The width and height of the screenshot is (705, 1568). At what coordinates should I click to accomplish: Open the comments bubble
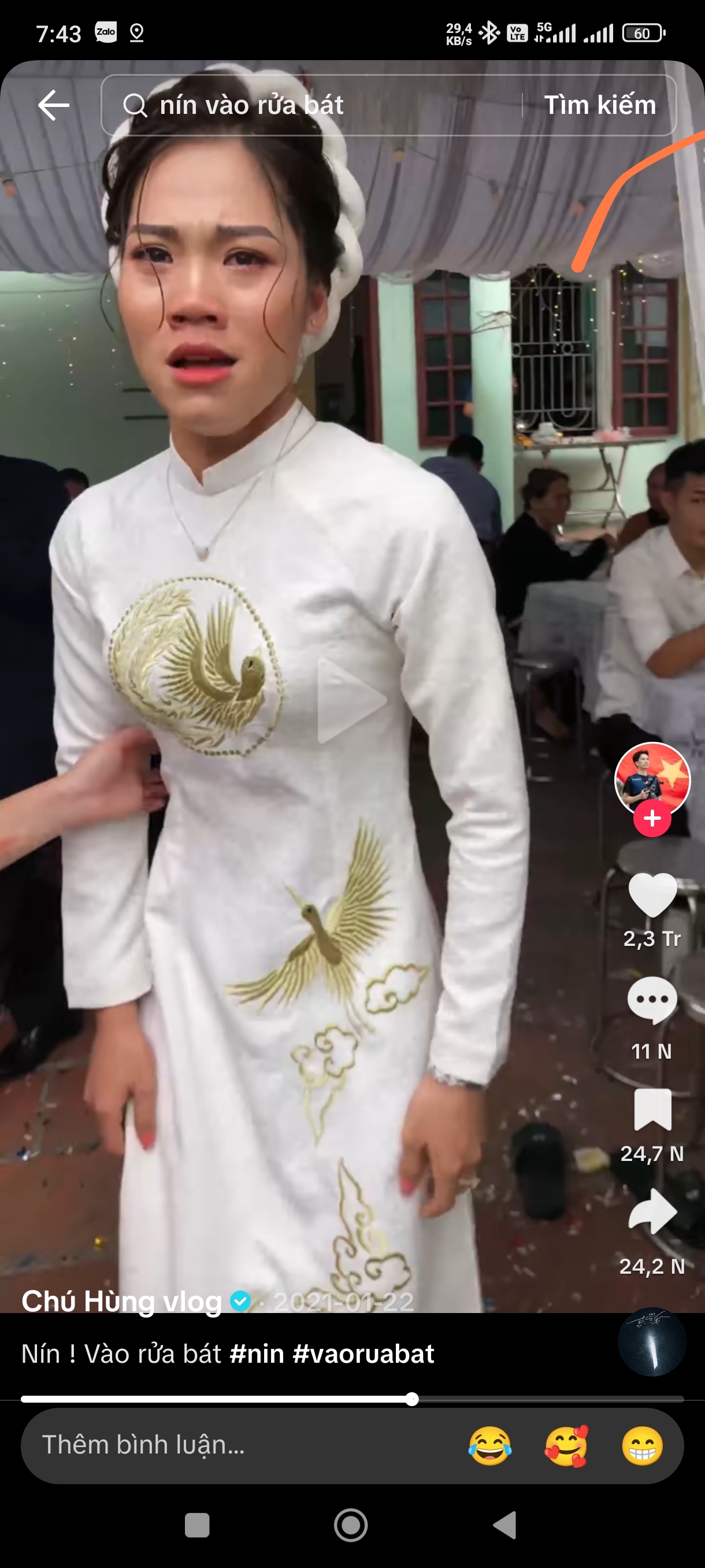(652, 1000)
